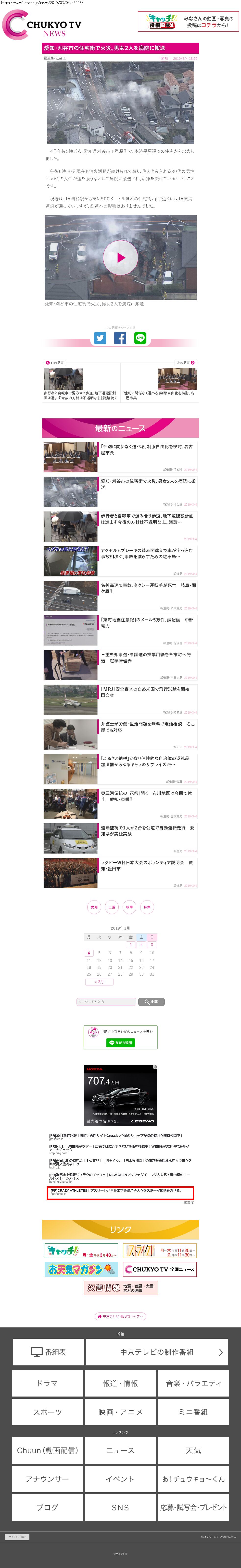The width and height of the screenshot is (241, 1568).
Task: Open 中京テレビNEWSトップへ link
Action: point(121,1316)
